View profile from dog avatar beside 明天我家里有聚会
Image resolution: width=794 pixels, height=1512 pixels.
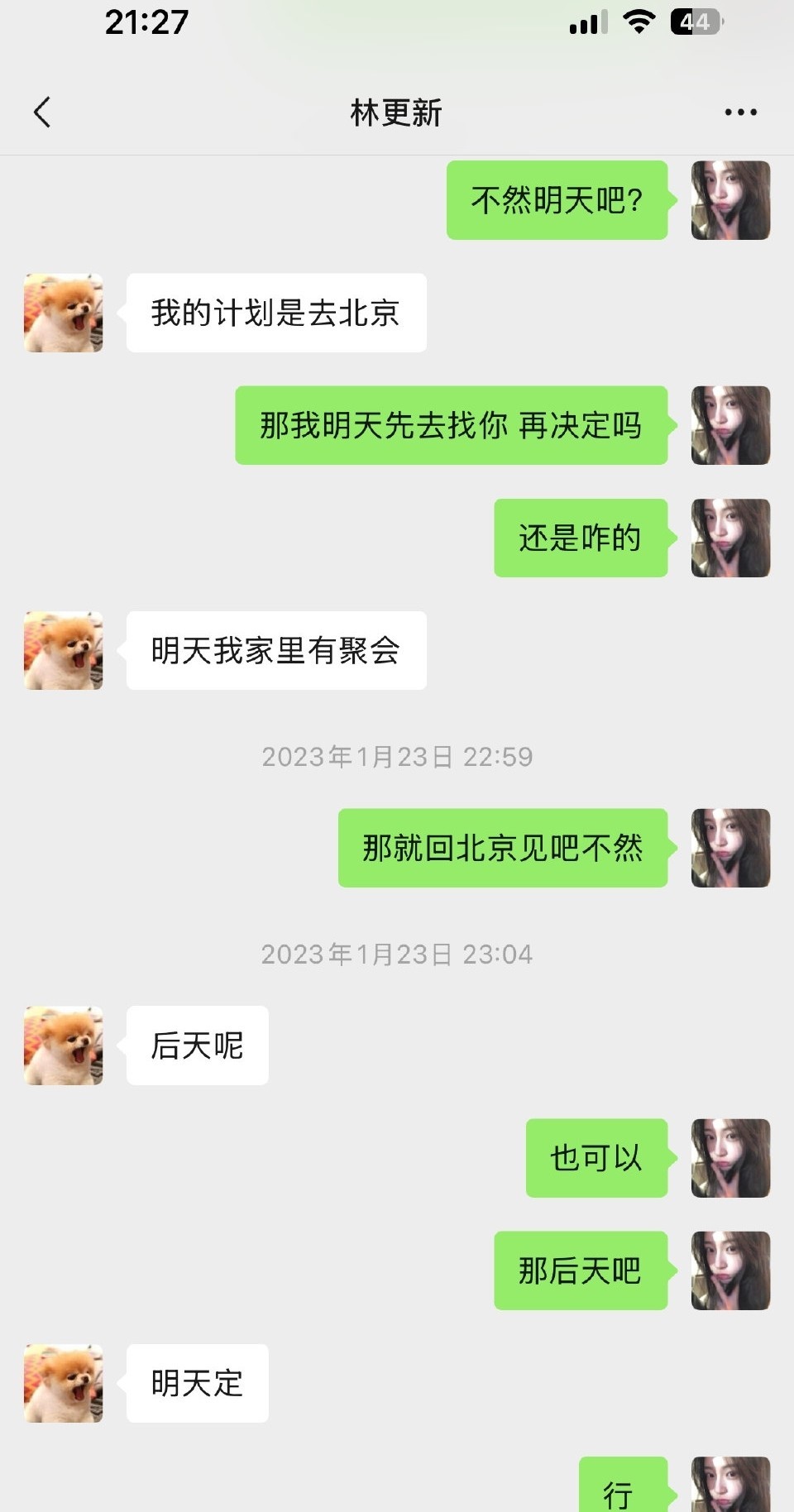point(64,651)
